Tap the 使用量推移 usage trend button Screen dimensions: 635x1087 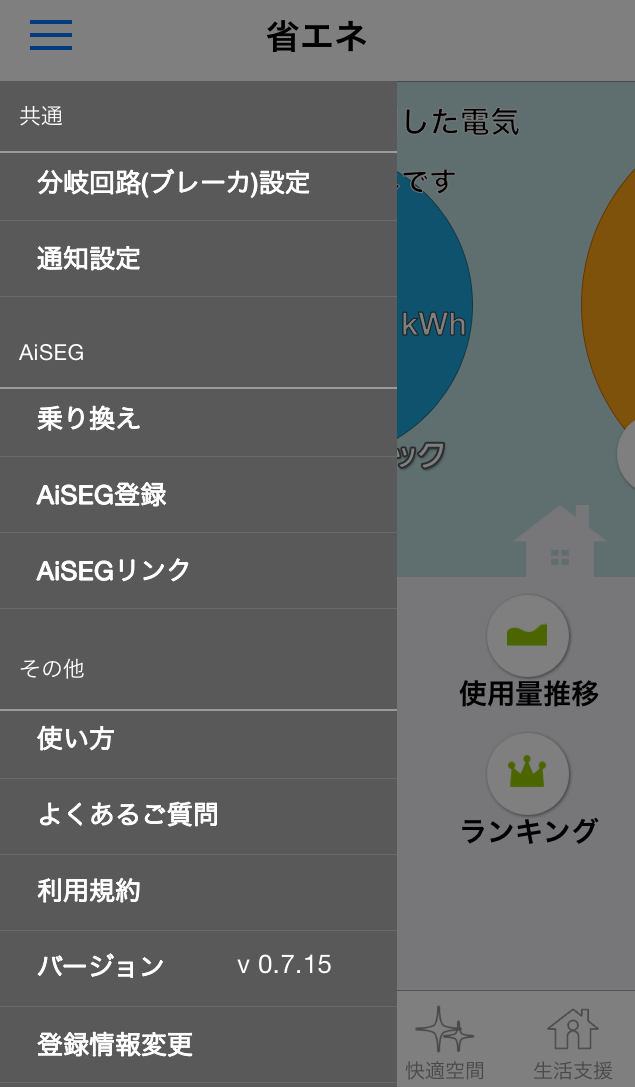tap(528, 635)
